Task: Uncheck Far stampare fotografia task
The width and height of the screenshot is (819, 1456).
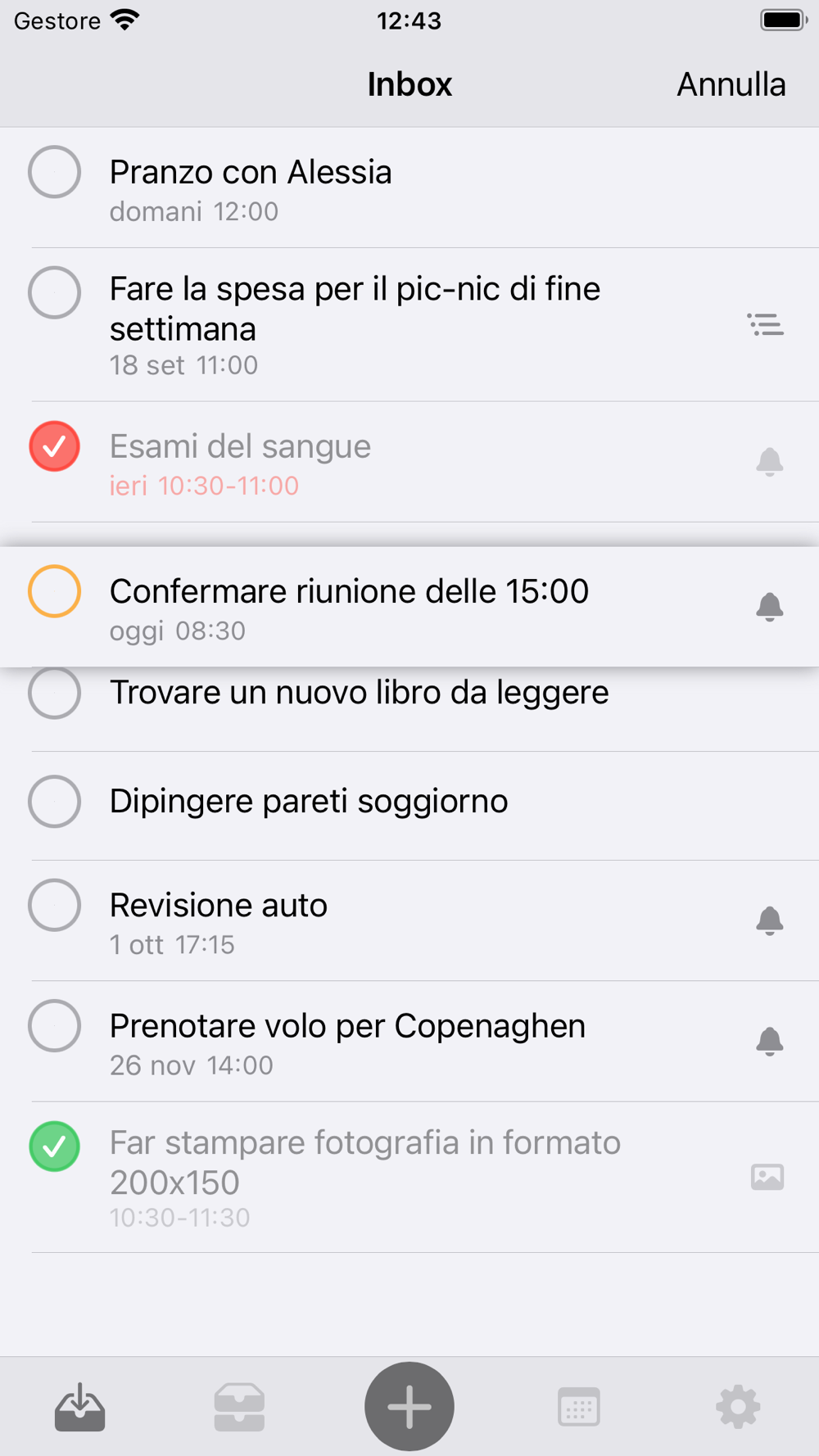Action: (x=54, y=1146)
